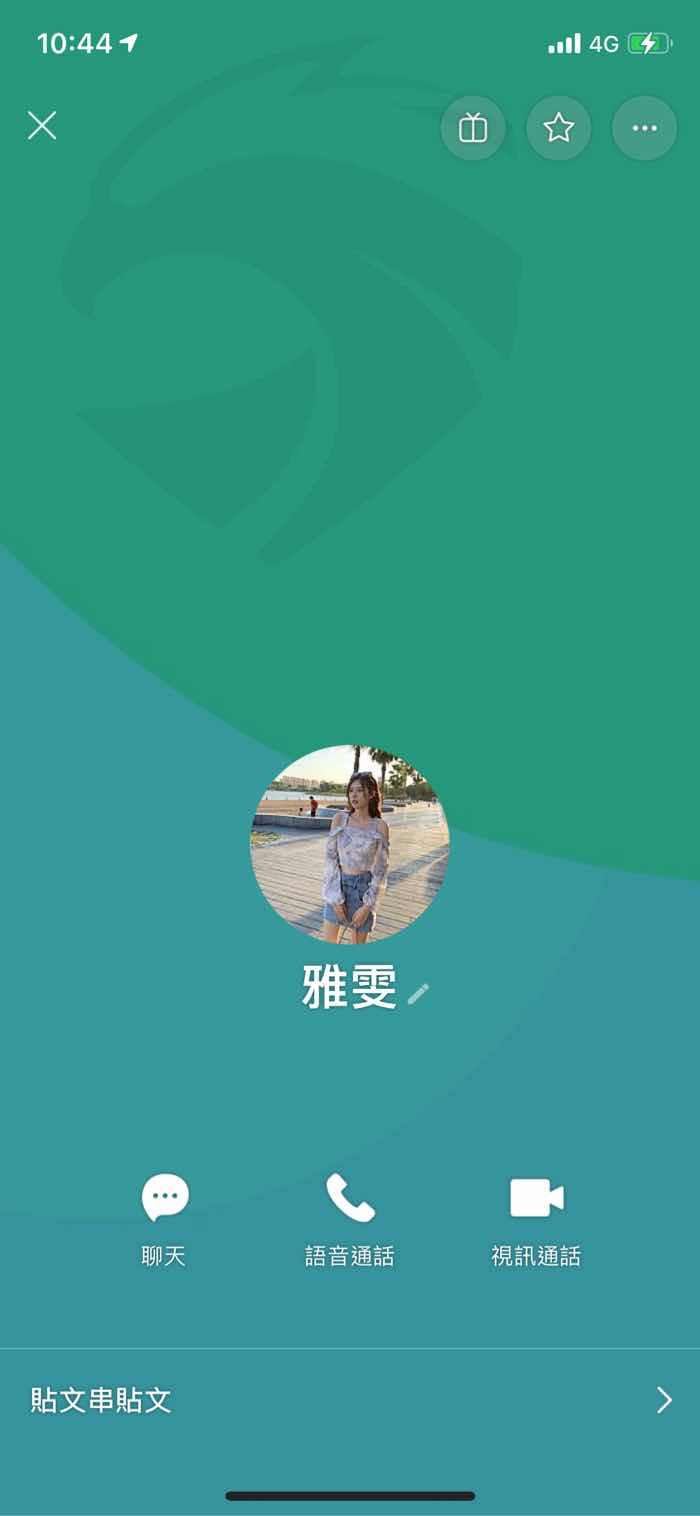Open the three-dot more options menu
This screenshot has width=700, height=1516.
(x=645, y=128)
